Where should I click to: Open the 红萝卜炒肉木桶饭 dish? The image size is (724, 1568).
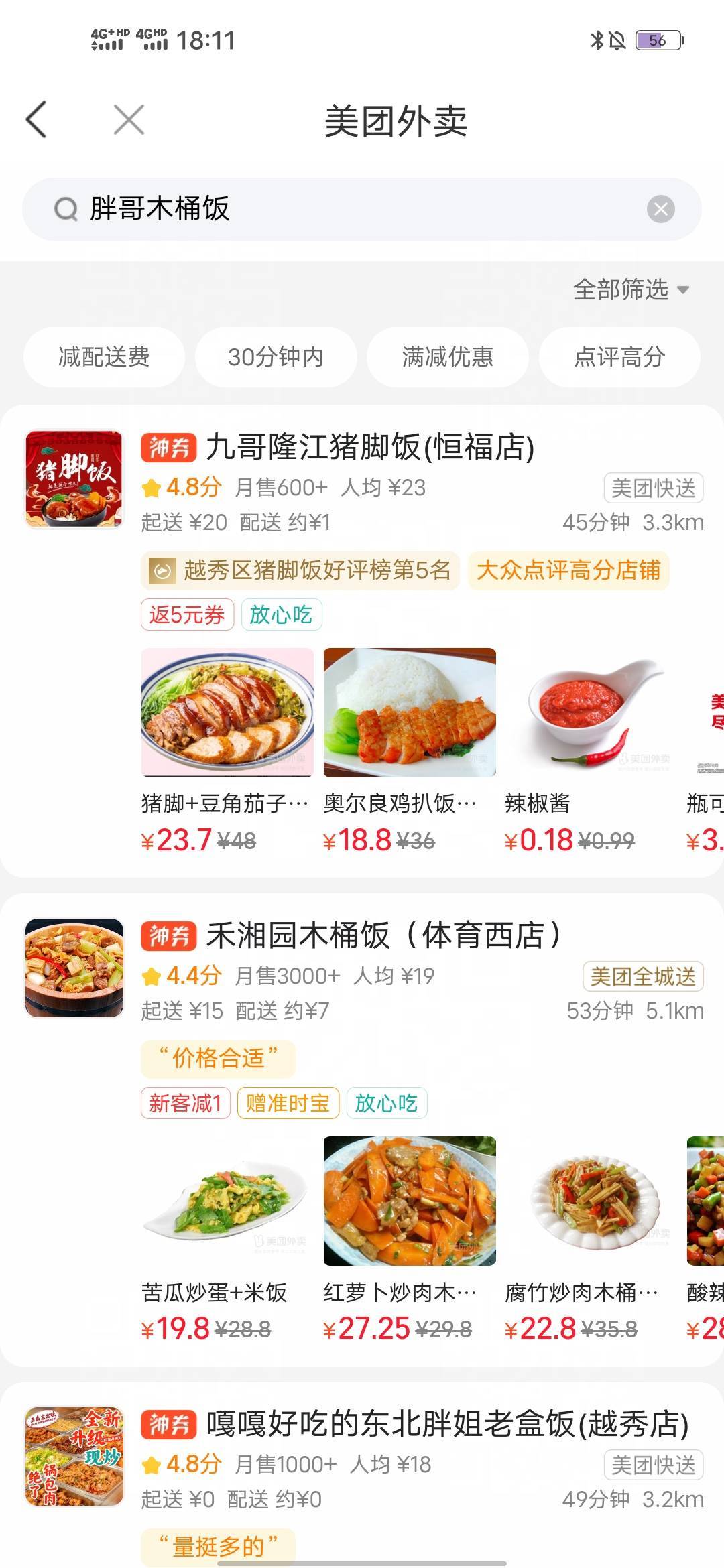[x=409, y=1201]
